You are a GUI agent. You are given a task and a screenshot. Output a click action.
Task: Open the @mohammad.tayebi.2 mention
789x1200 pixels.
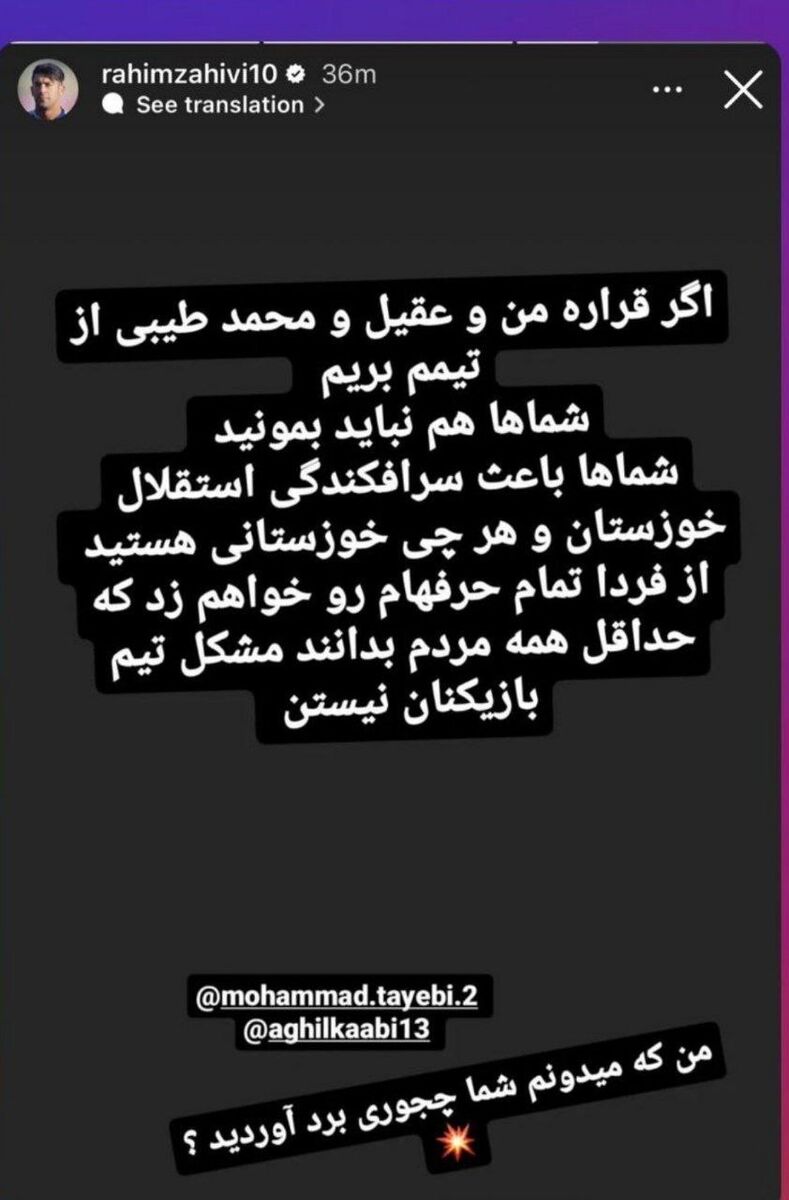click(337, 996)
